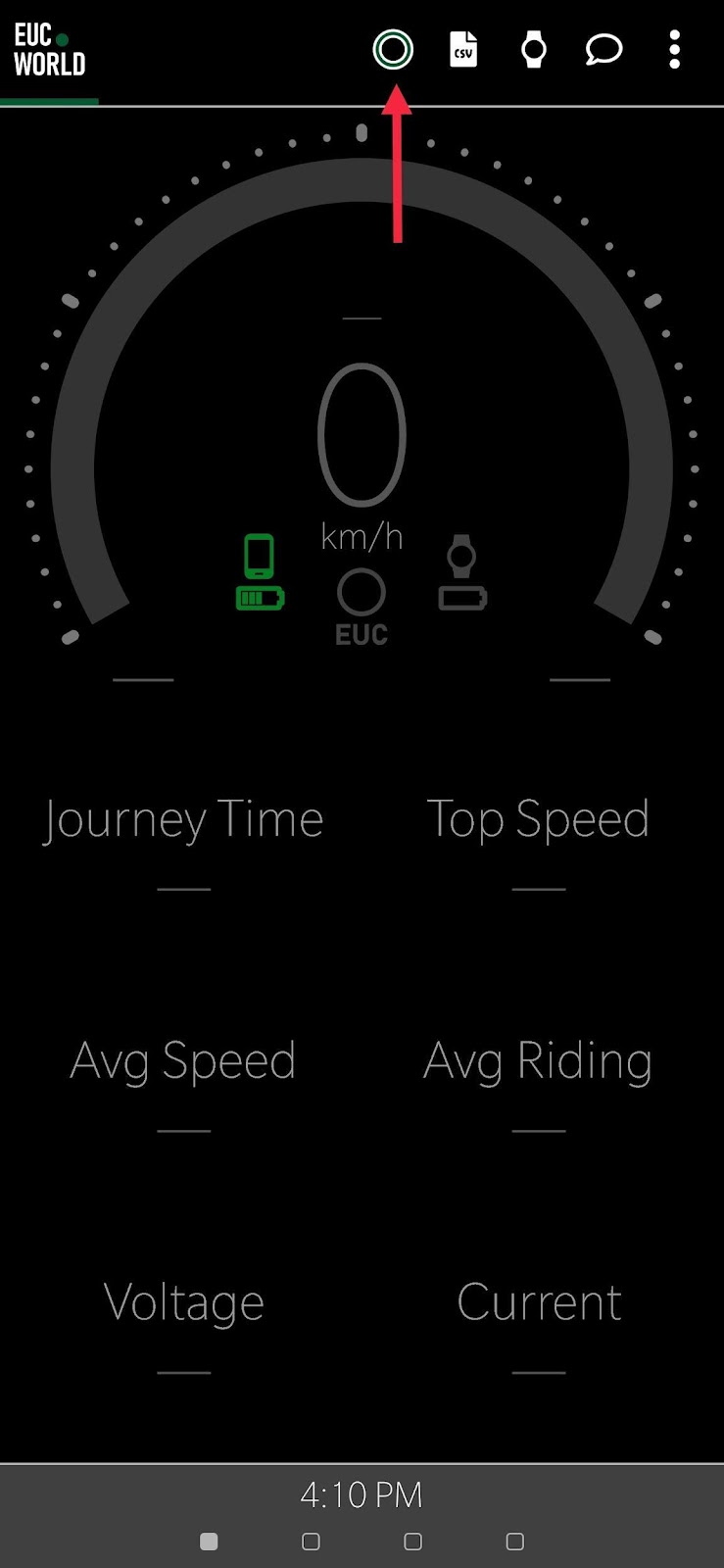
Task: Open the CSV logging icon
Action: pyautogui.click(x=463, y=50)
